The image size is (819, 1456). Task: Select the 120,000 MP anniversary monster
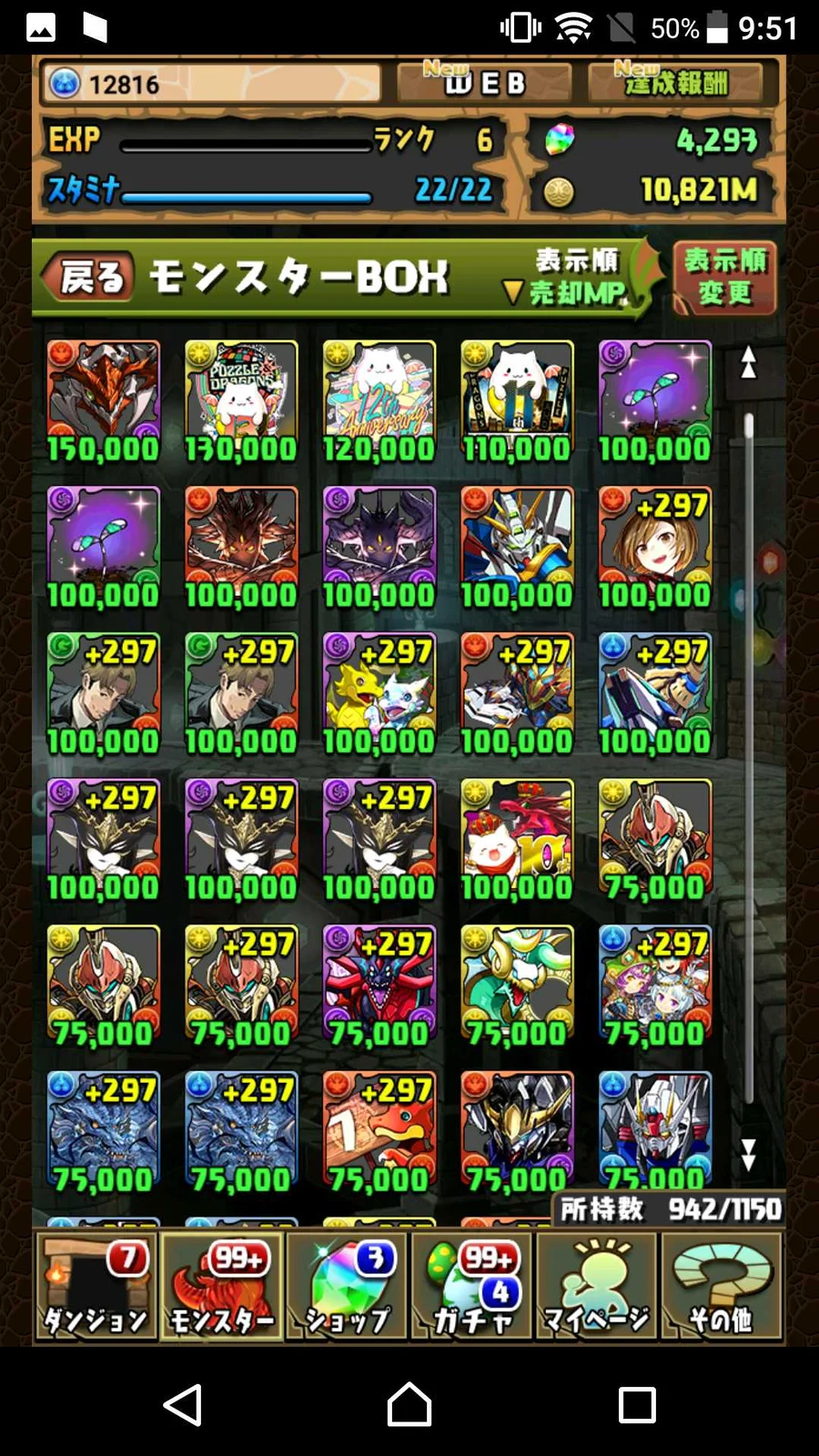click(x=379, y=401)
